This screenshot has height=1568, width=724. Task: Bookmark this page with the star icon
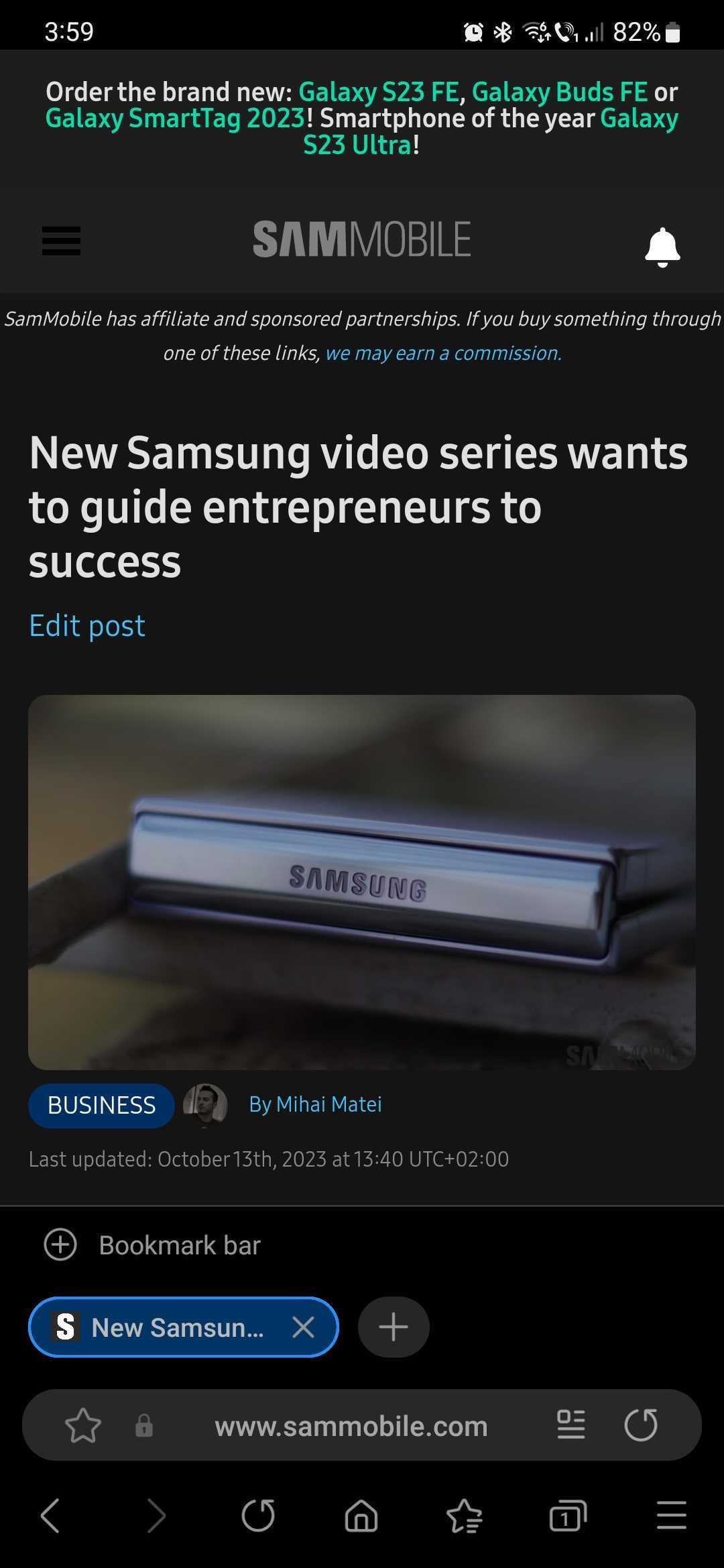pyautogui.click(x=83, y=1425)
